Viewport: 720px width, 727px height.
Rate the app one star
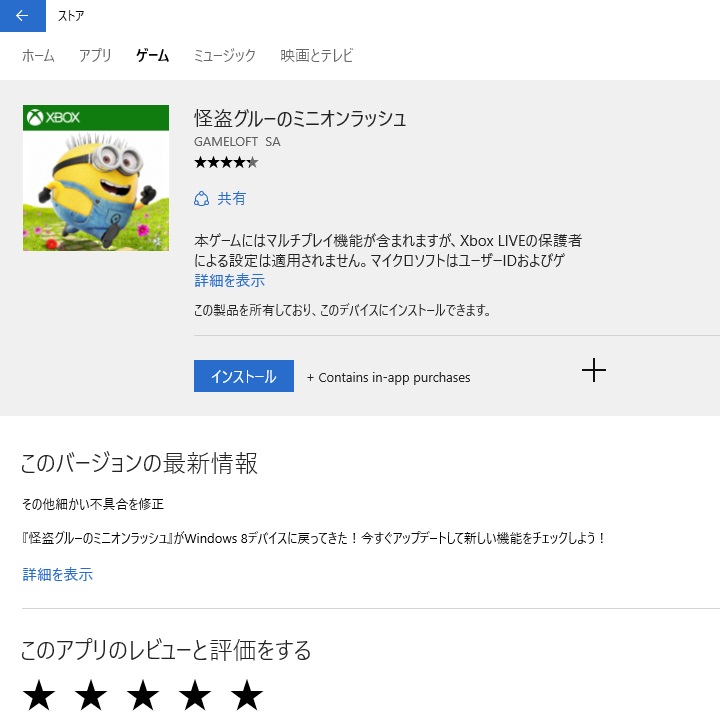(x=38, y=695)
